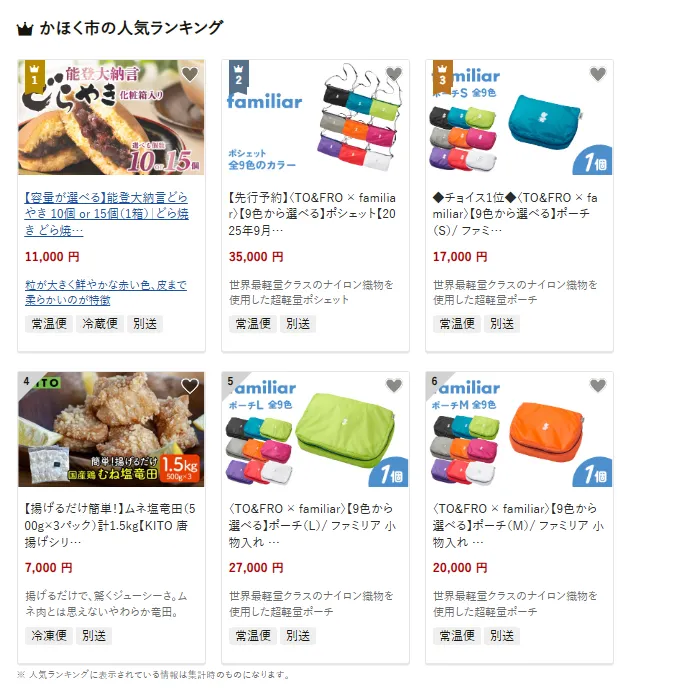
Task: Favorite the ムネ塩竜田 fried chicken item
Action: [x=190, y=386]
